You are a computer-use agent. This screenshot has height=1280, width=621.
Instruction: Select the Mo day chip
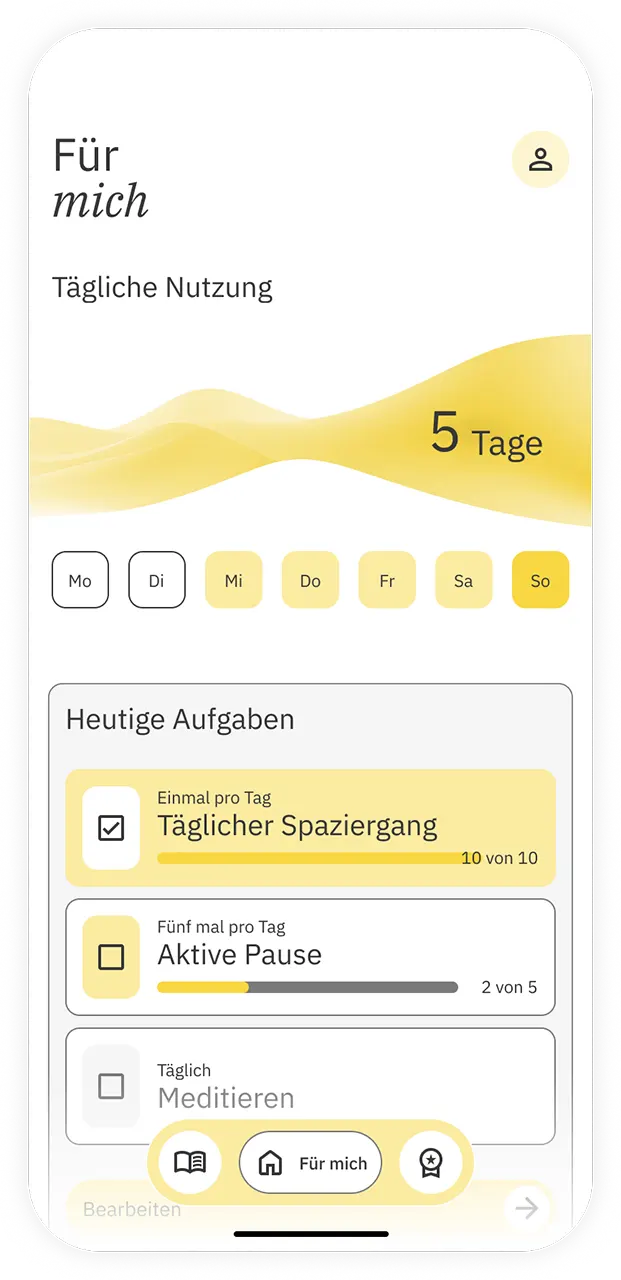click(80, 580)
